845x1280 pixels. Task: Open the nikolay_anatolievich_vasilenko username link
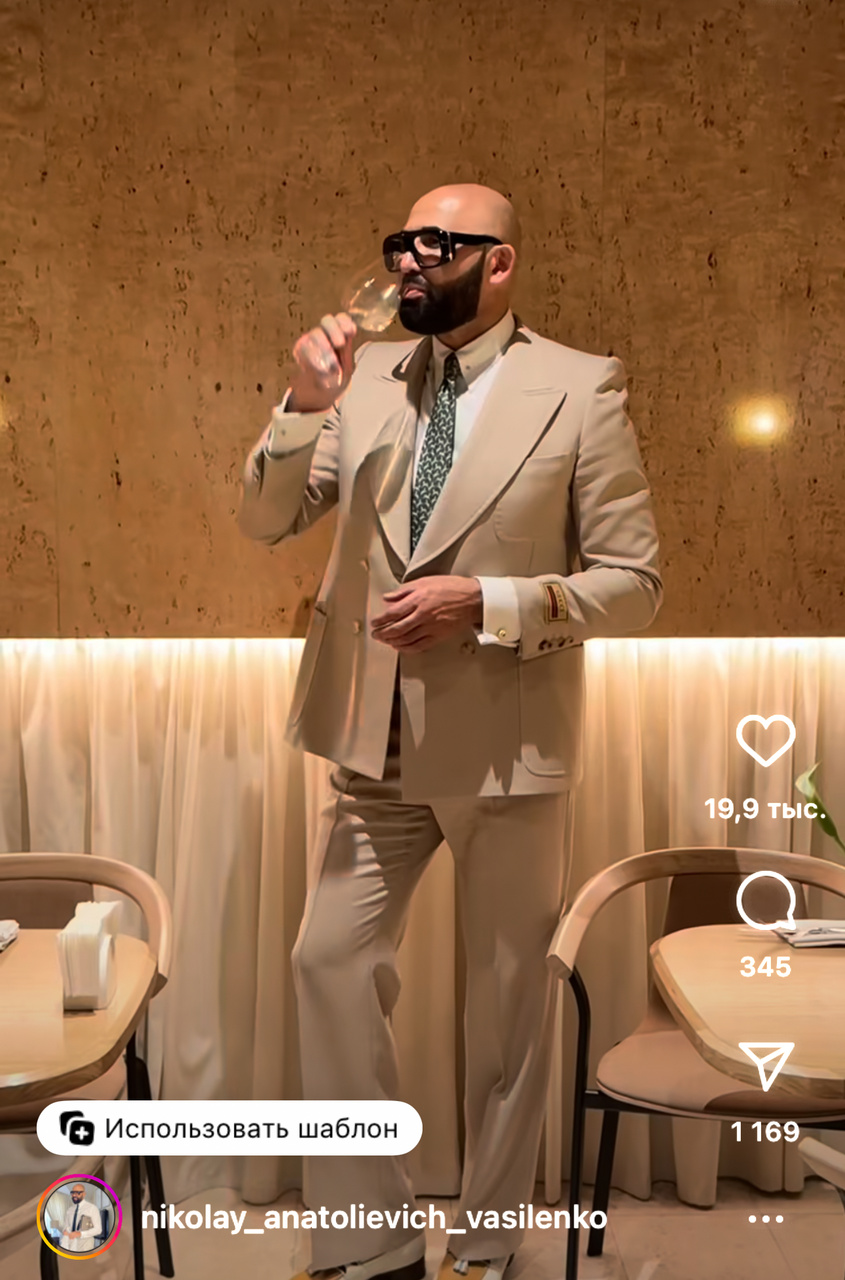374,1218
